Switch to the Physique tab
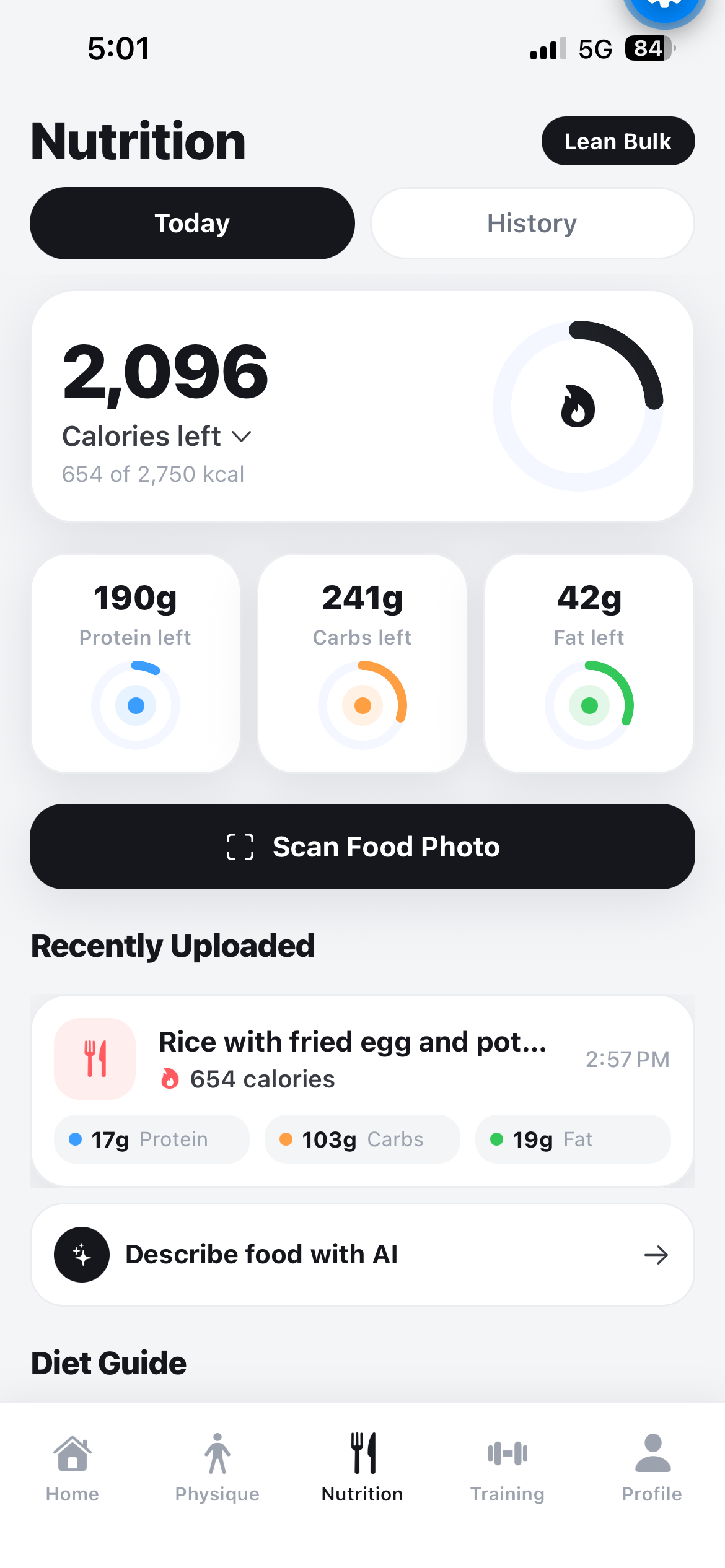The width and height of the screenshot is (725, 1568). pos(217,1468)
